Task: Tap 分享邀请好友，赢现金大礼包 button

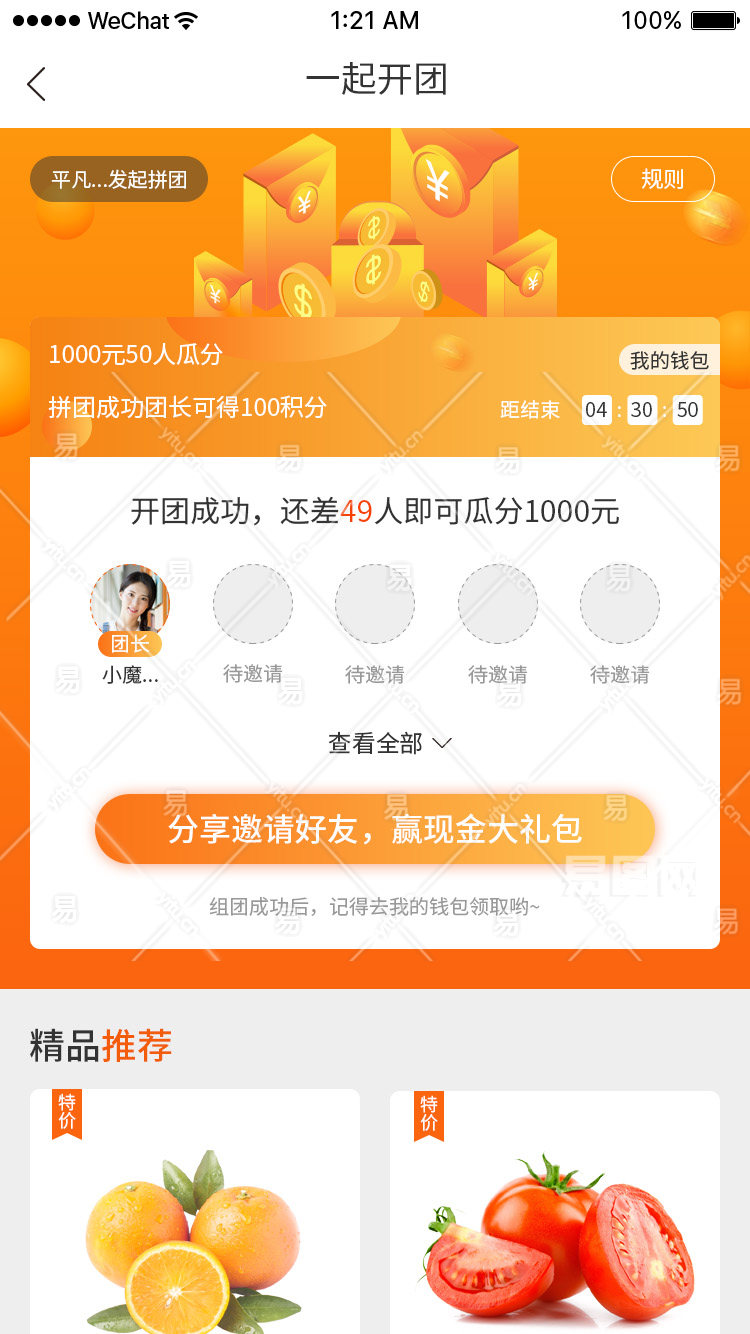Action: pos(375,829)
